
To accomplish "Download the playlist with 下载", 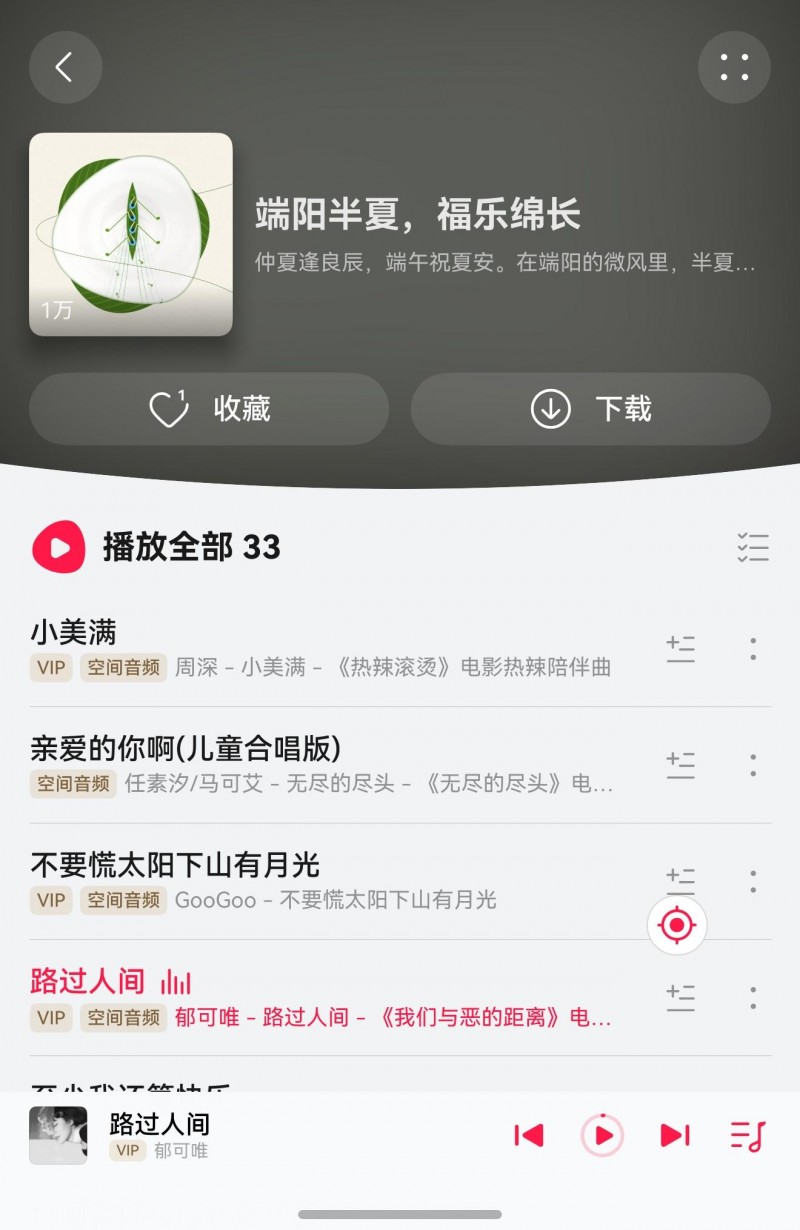I will coord(590,409).
